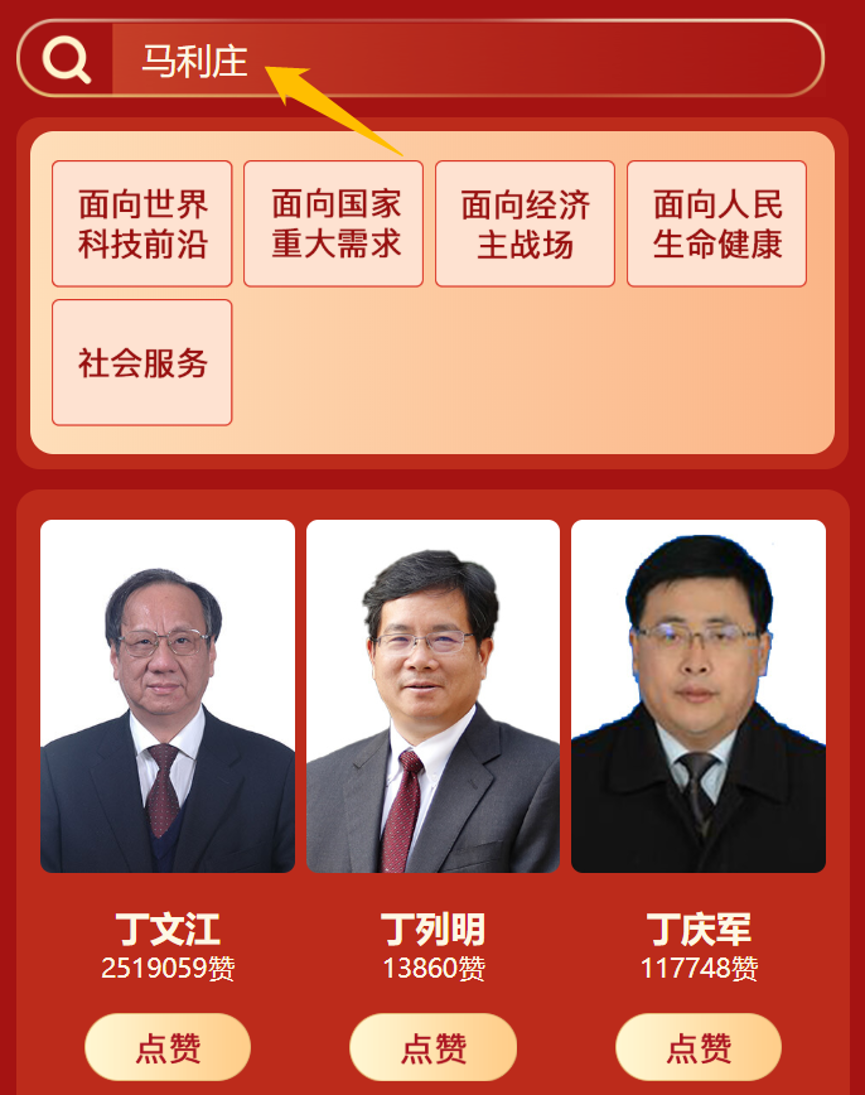Open the 面向人民生命健康 category

[x=717, y=224]
